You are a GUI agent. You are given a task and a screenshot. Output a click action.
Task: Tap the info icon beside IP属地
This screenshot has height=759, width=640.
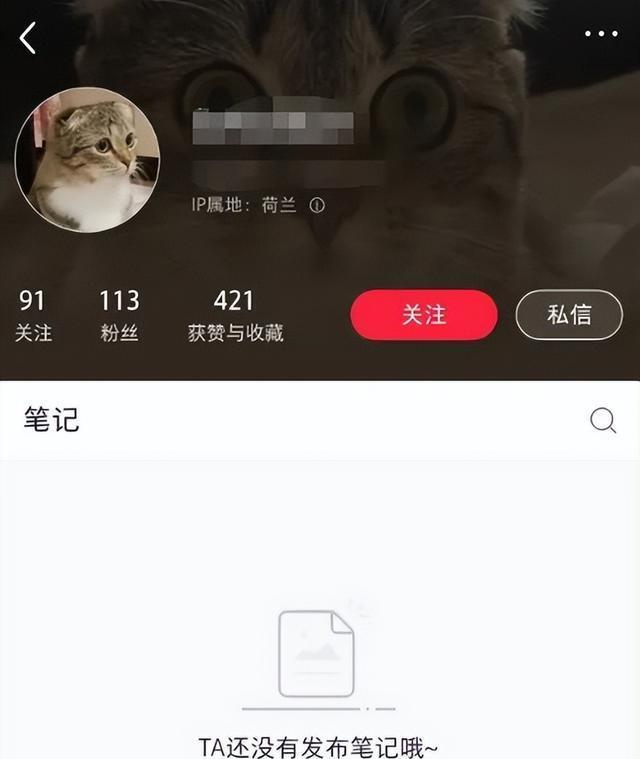click(x=317, y=205)
